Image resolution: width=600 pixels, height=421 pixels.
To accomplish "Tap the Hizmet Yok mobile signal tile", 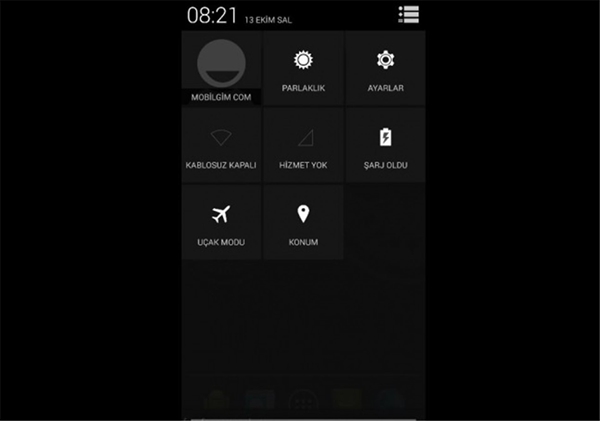I will (x=303, y=145).
